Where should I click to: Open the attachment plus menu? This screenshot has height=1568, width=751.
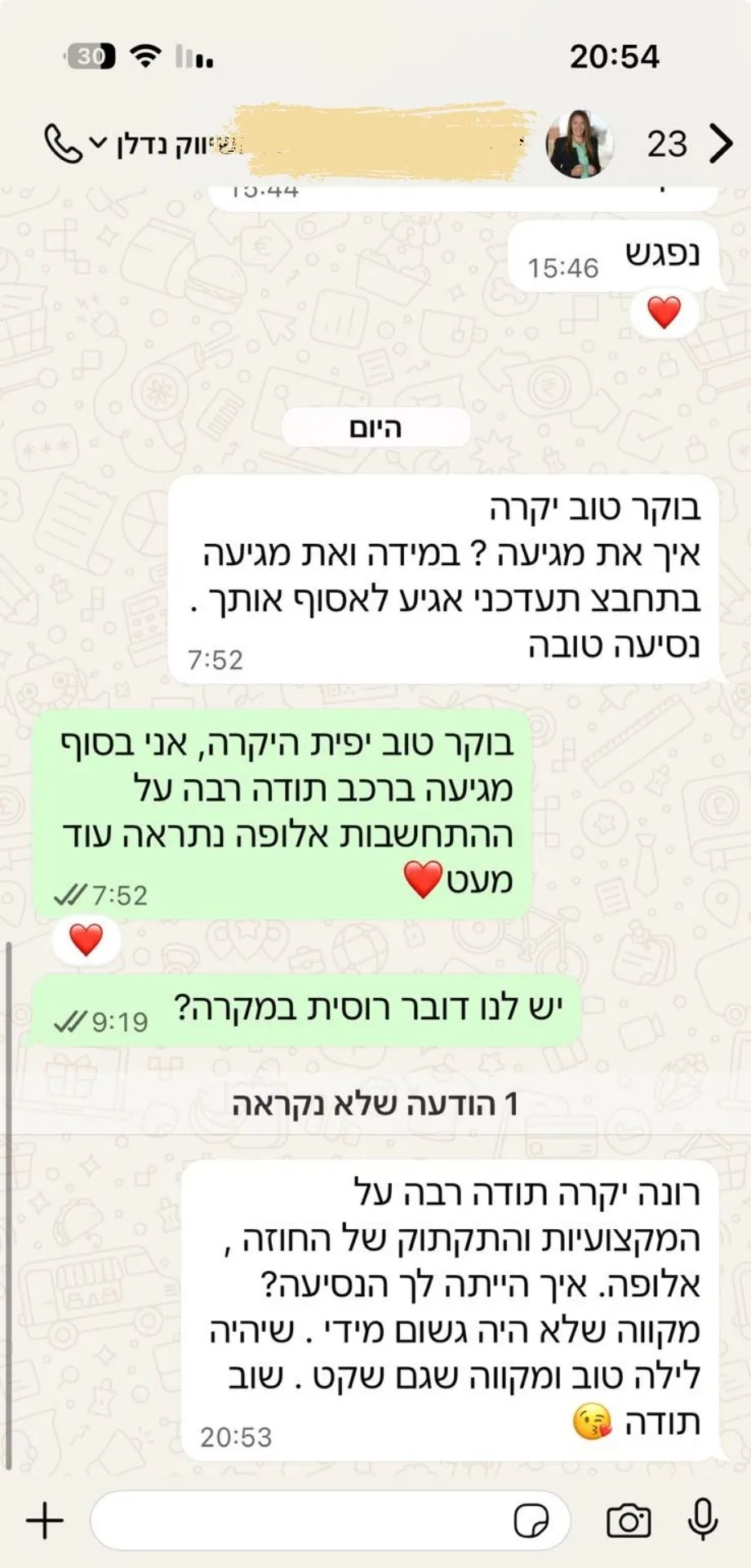tap(45, 1521)
